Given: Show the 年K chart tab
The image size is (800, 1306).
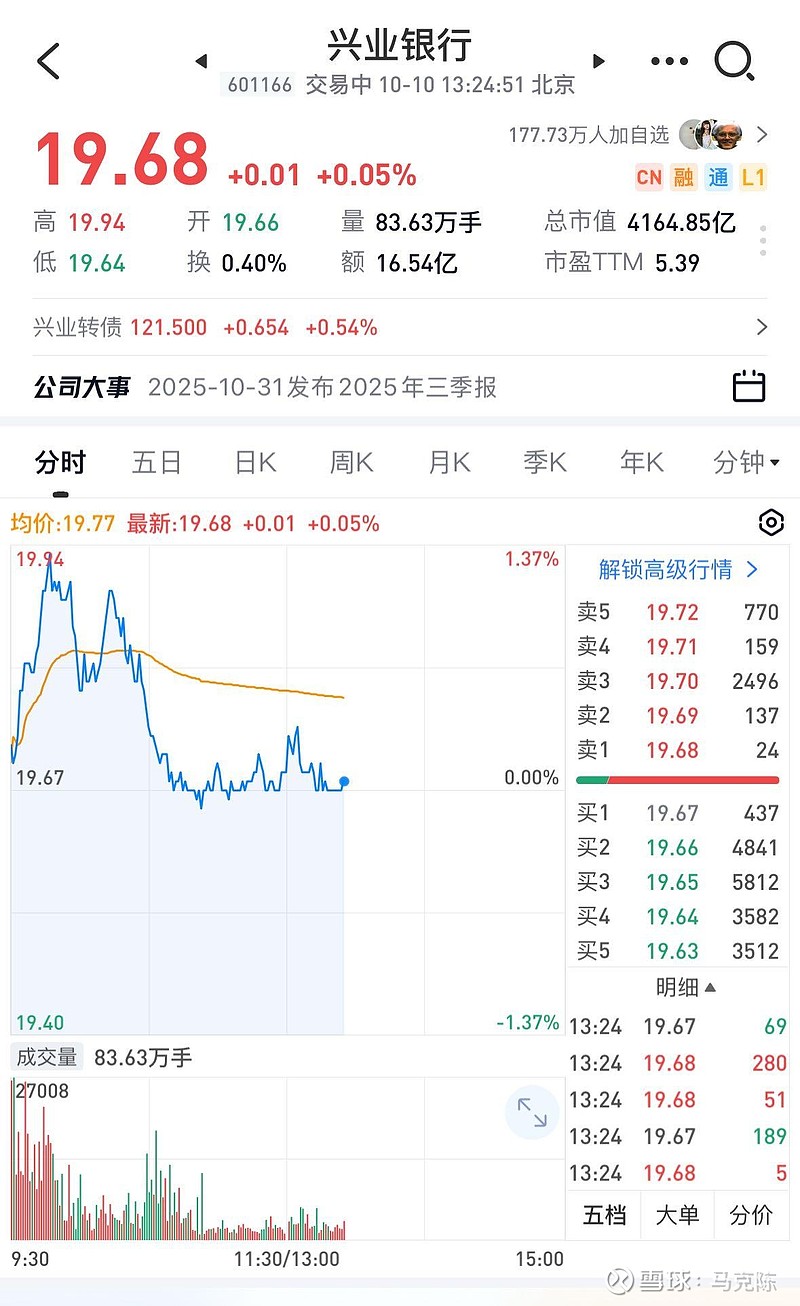Looking at the screenshot, I should pos(642,463).
